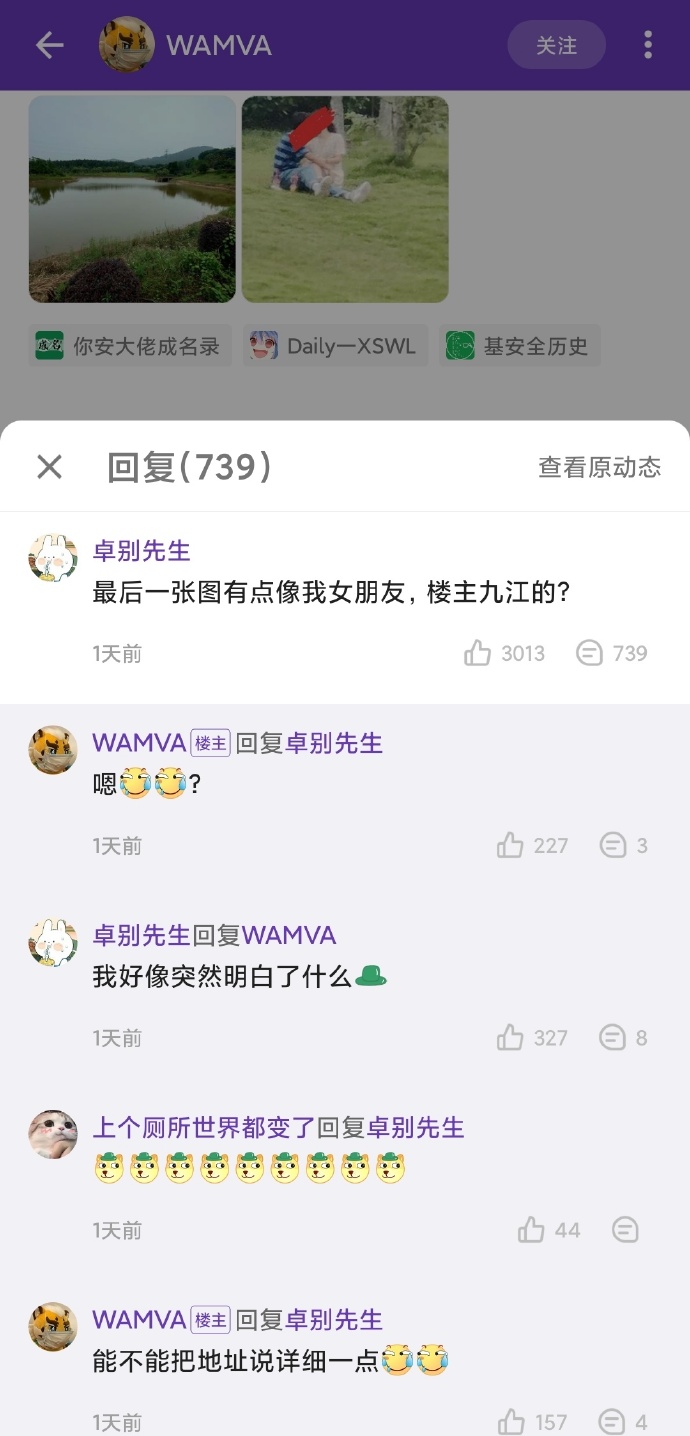Image resolution: width=690 pixels, height=1436 pixels.
Task: Like the reply with 327 likes
Action: pyautogui.click(x=511, y=1038)
